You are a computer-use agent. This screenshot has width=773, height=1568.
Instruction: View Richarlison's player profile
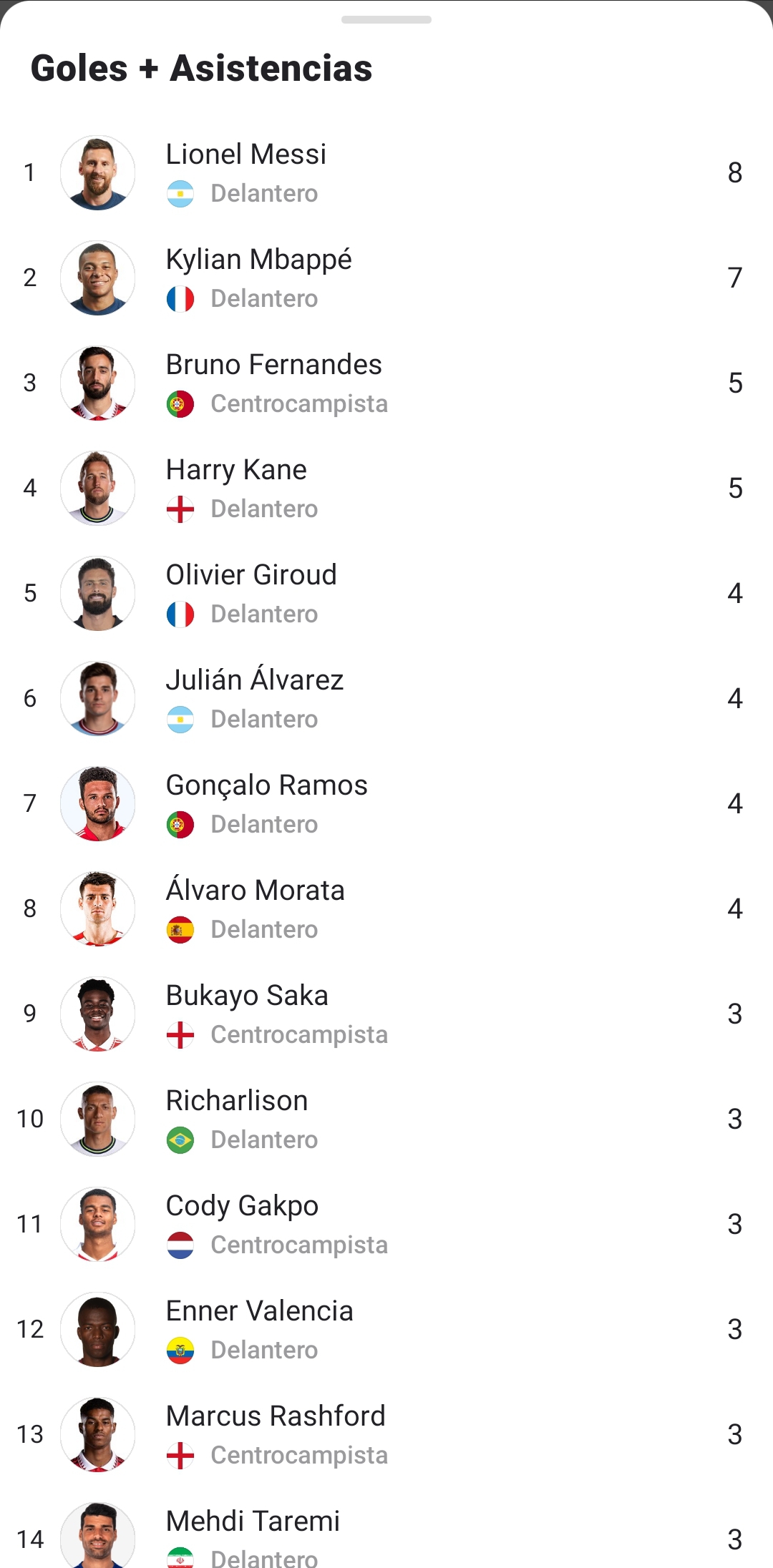pyautogui.click(x=386, y=1119)
